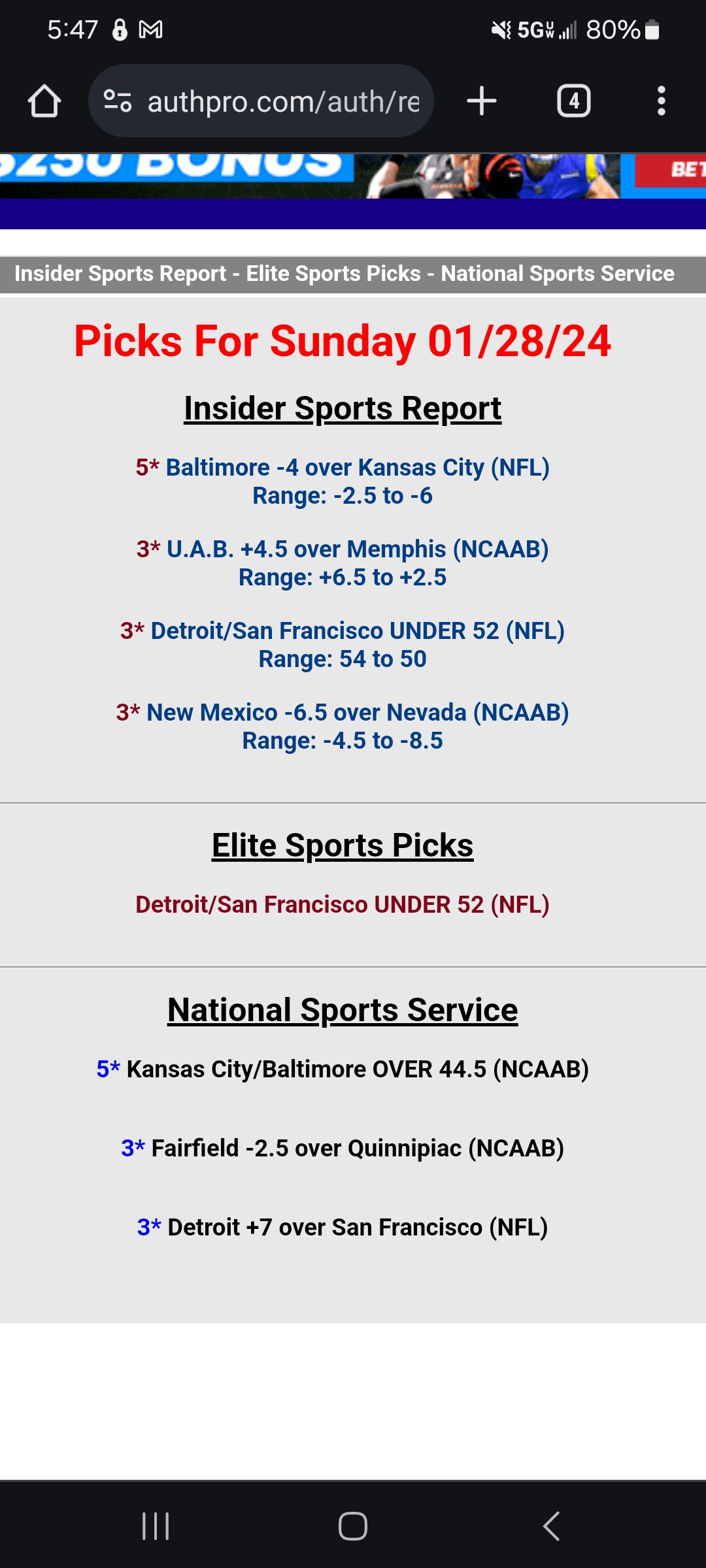
Task: Open a new browser tab
Action: tap(482, 101)
